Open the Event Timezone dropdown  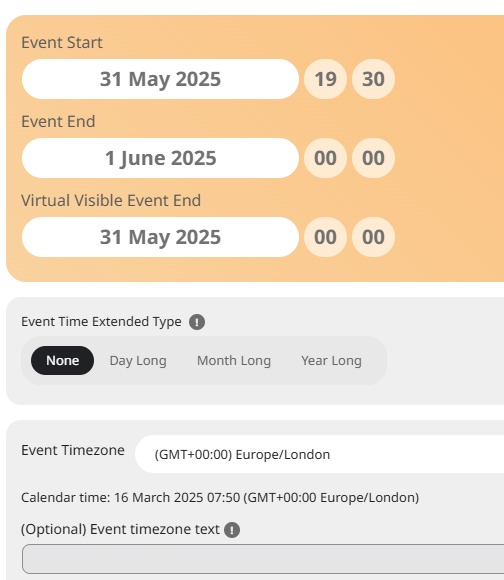pos(319,454)
